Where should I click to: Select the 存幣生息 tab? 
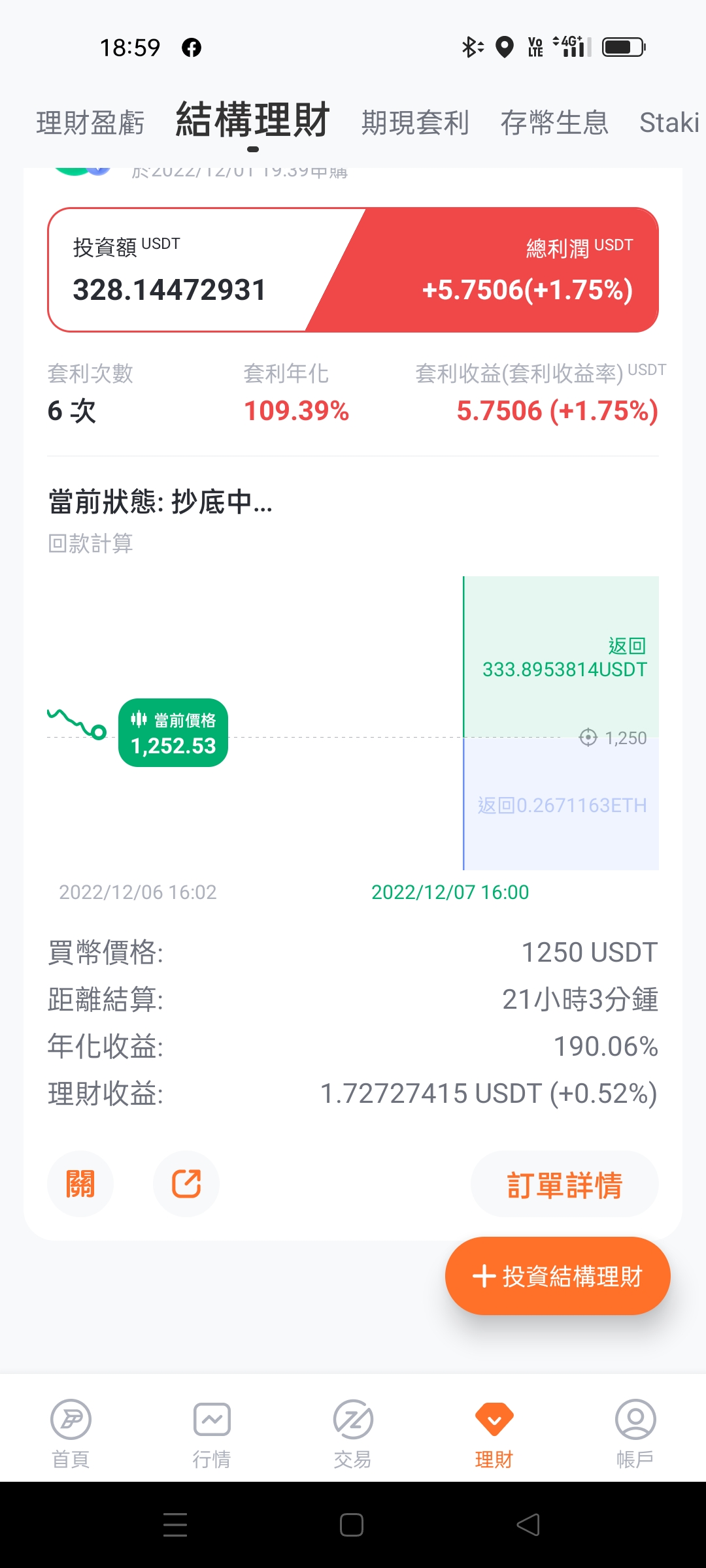pos(554,123)
